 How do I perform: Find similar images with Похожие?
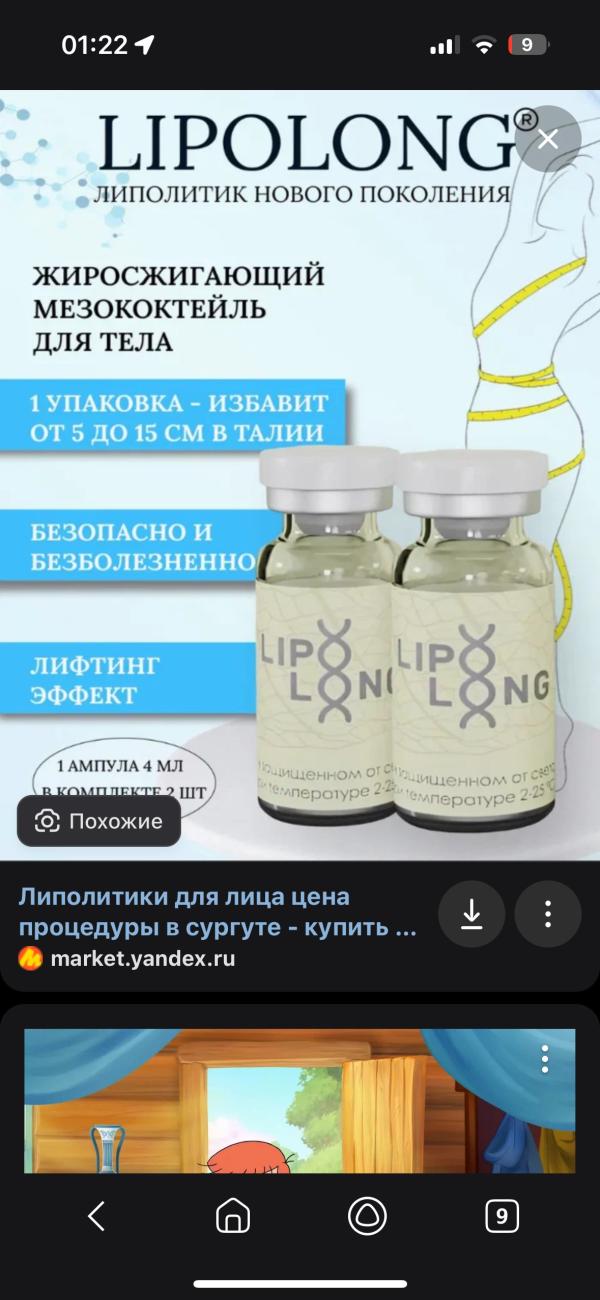[x=99, y=821]
